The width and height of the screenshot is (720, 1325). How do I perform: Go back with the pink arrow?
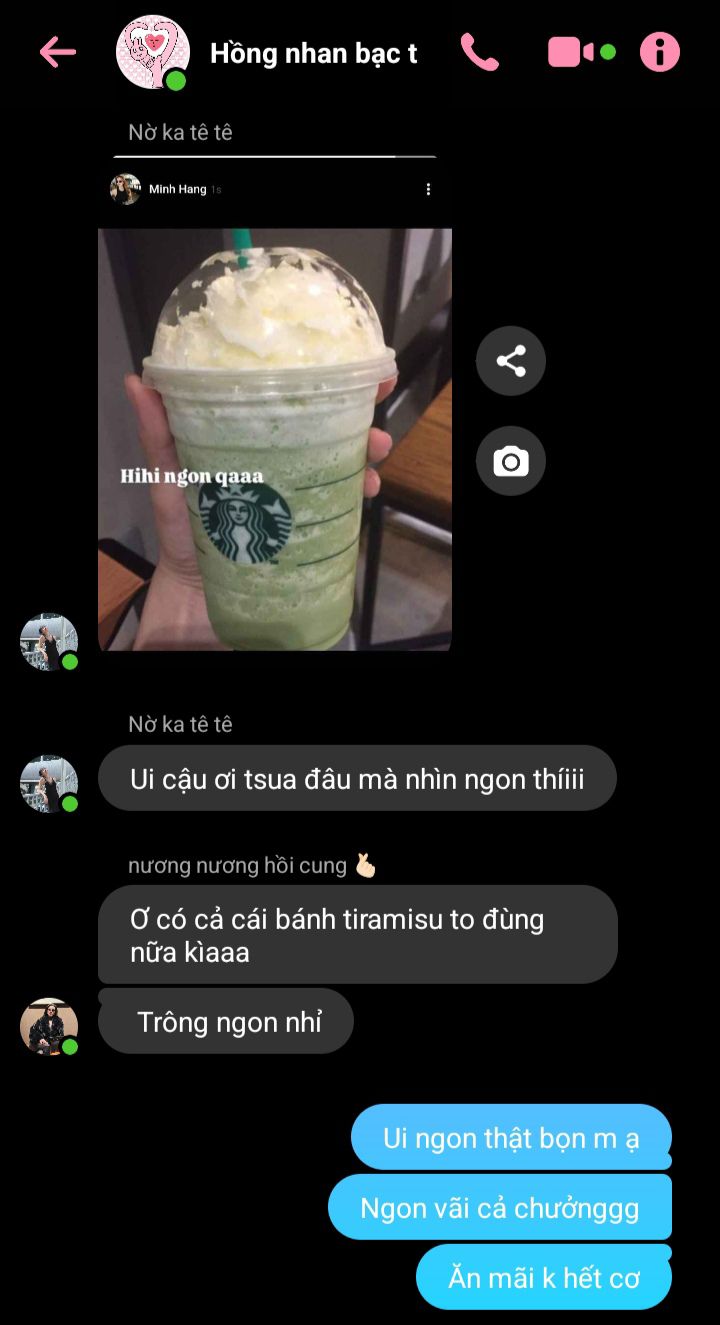point(57,52)
